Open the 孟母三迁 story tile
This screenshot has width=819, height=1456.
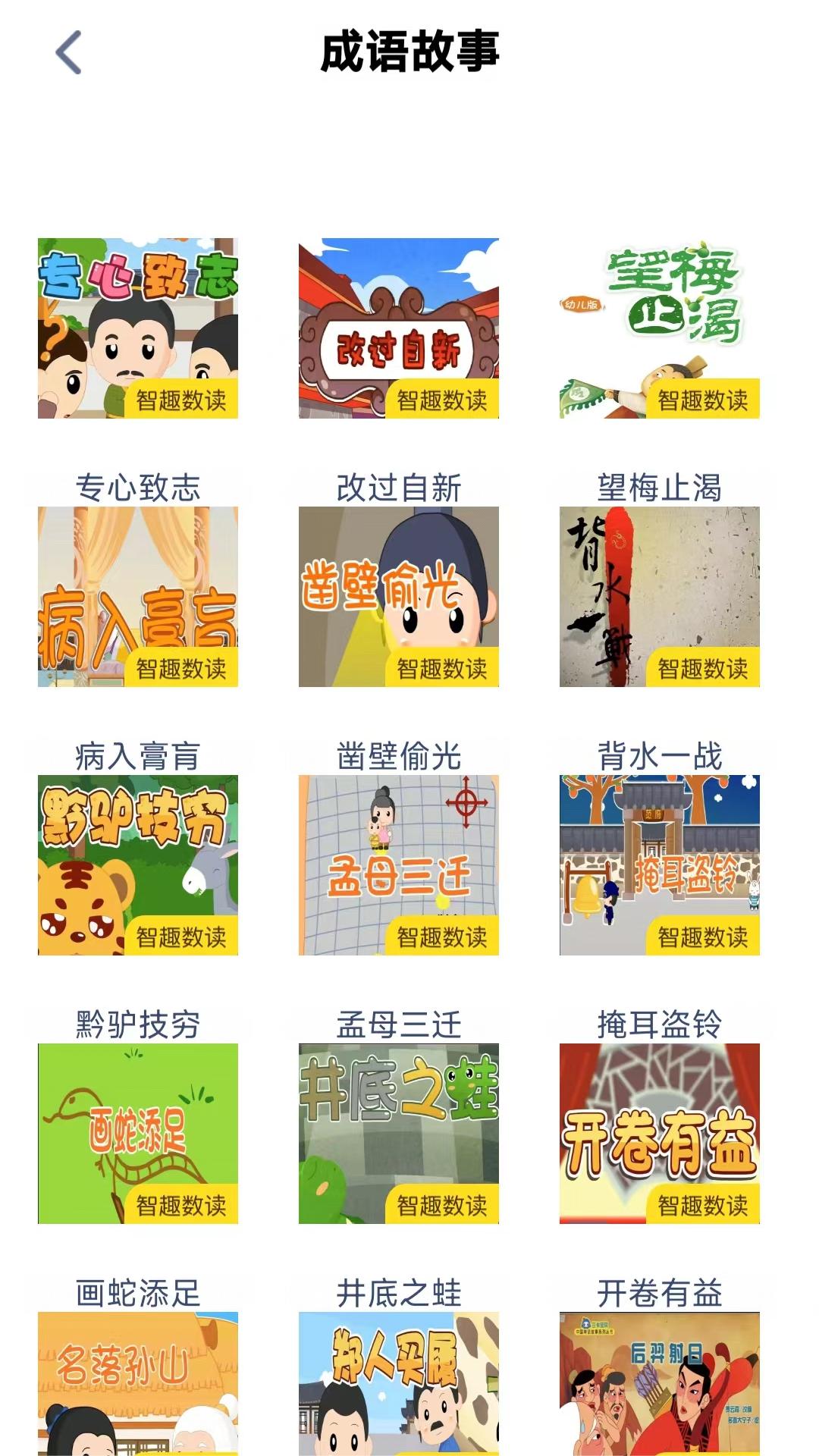pos(399,865)
